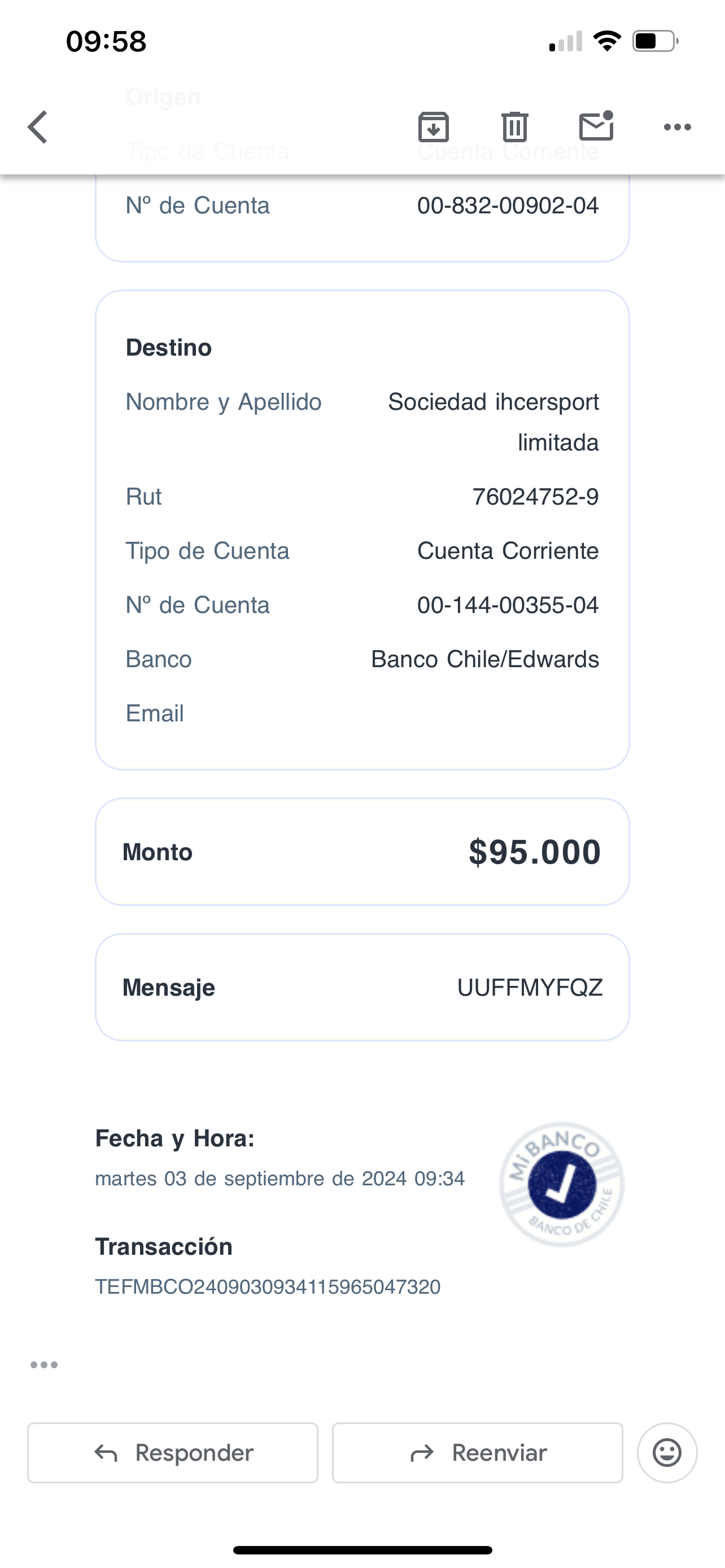Forward the email with Reenviar
725x1568 pixels.
pyautogui.click(x=478, y=1452)
